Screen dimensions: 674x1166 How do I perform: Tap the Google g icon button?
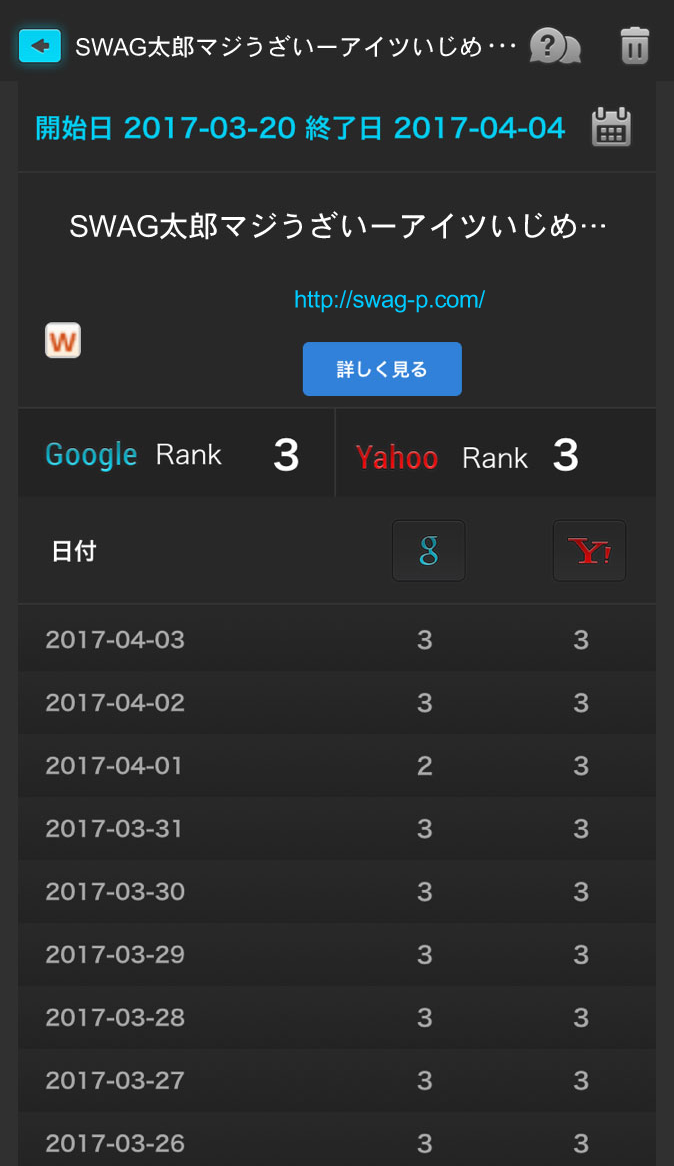point(429,550)
